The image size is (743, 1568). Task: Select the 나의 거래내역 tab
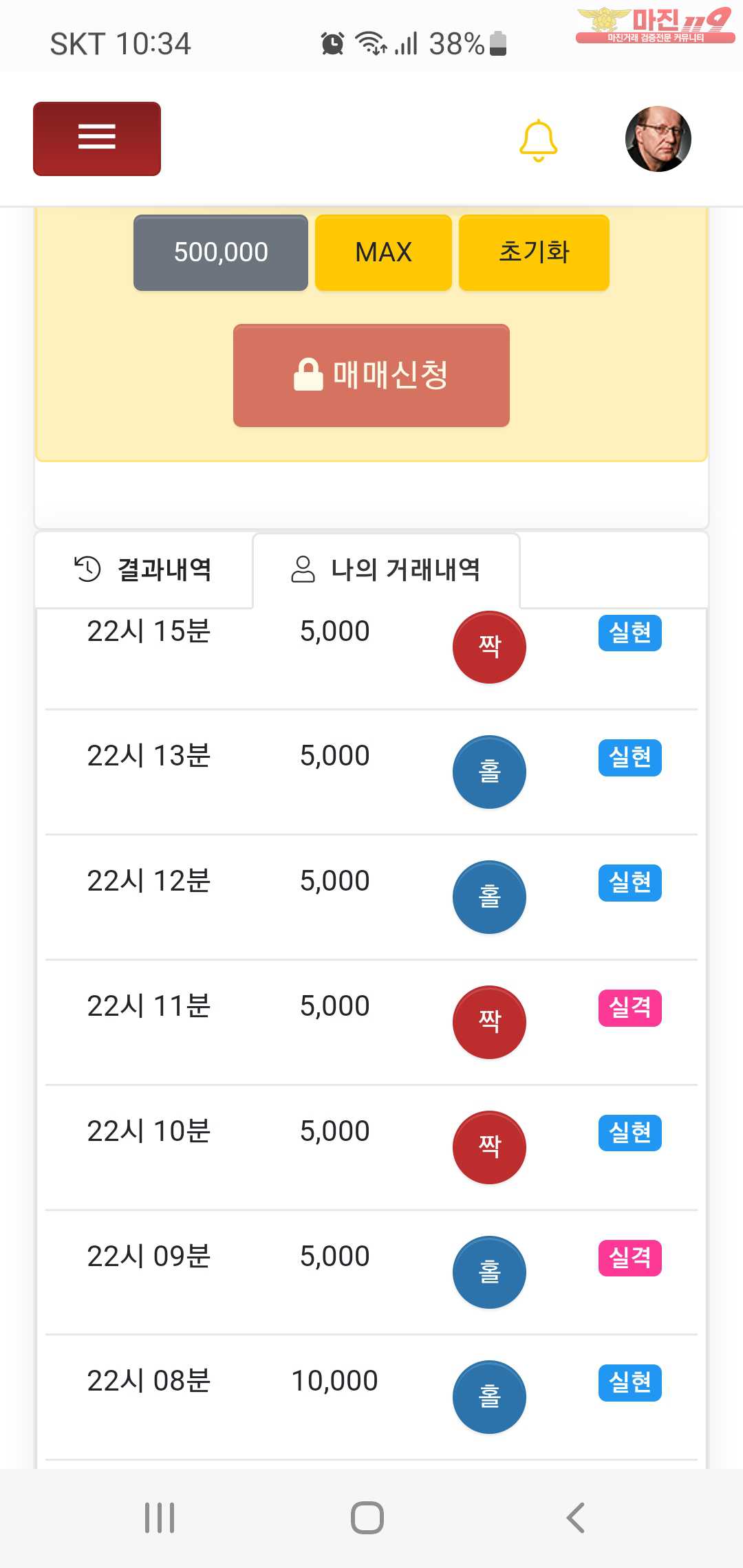pos(386,569)
